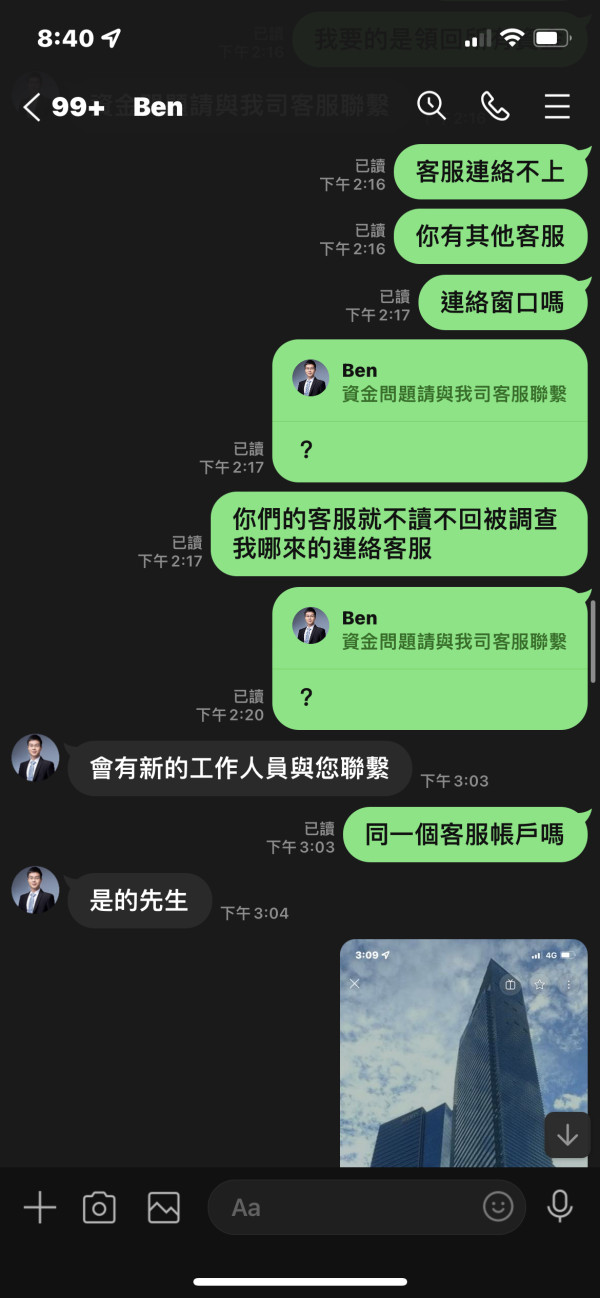Open the photo gallery picker
This screenshot has height=1298, width=600.
click(163, 1208)
